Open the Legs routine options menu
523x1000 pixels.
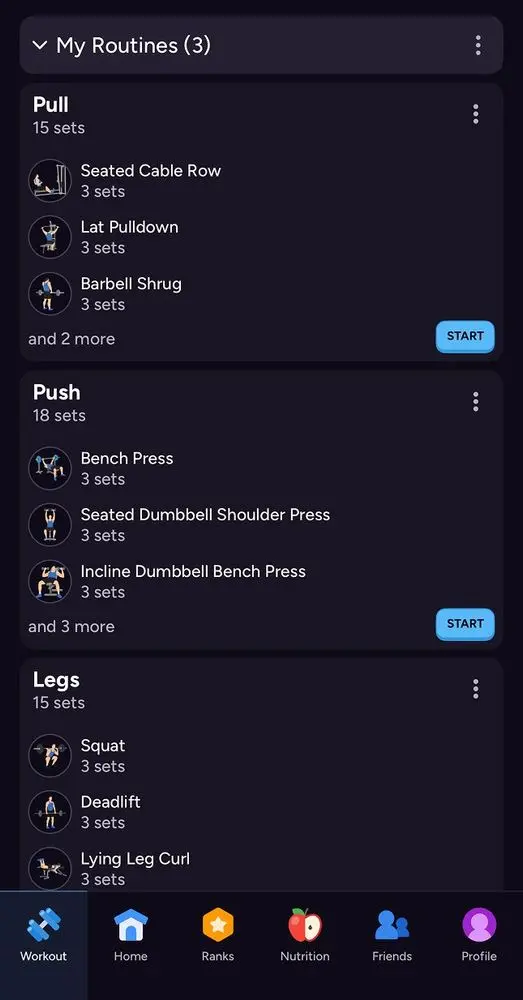475,689
